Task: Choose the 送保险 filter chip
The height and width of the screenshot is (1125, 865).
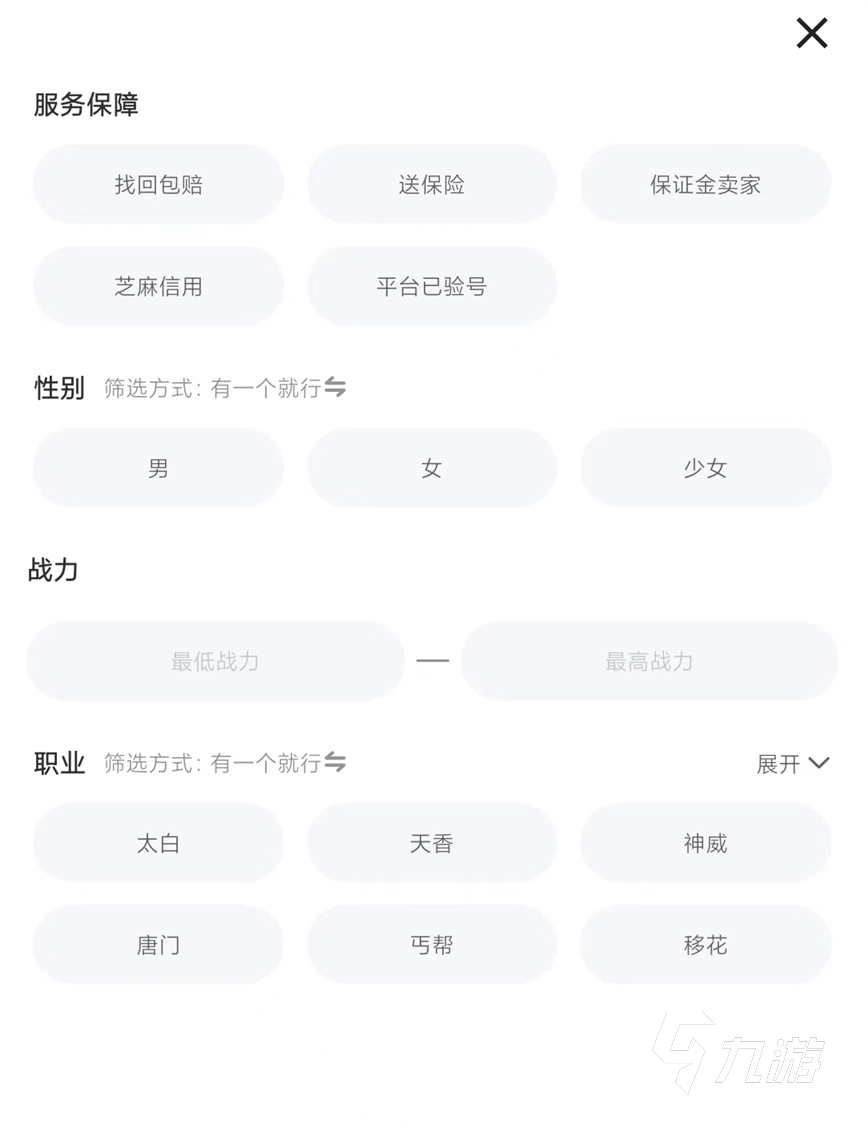Action: pos(432,185)
